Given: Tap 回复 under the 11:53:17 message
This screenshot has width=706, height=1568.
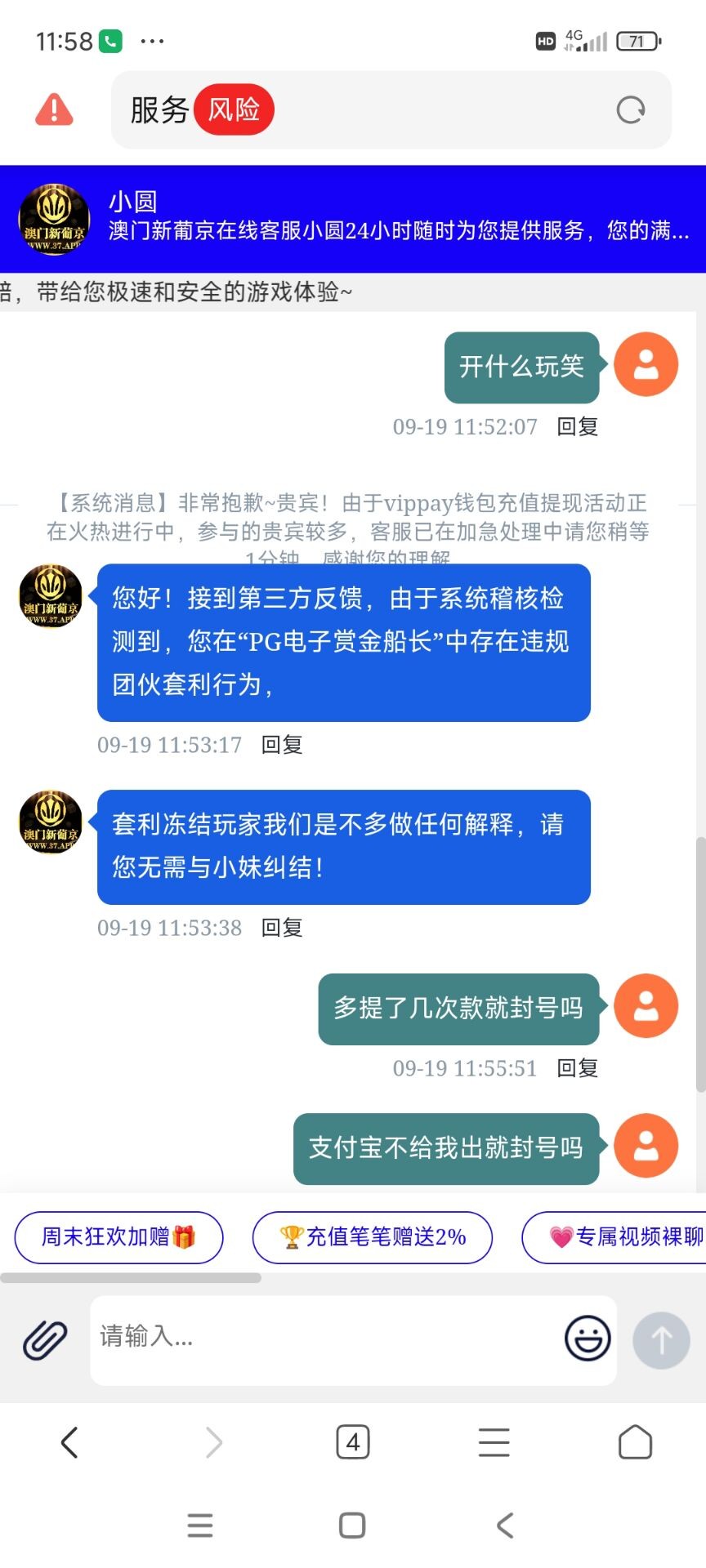Looking at the screenshot, I should tap(282, 745).
